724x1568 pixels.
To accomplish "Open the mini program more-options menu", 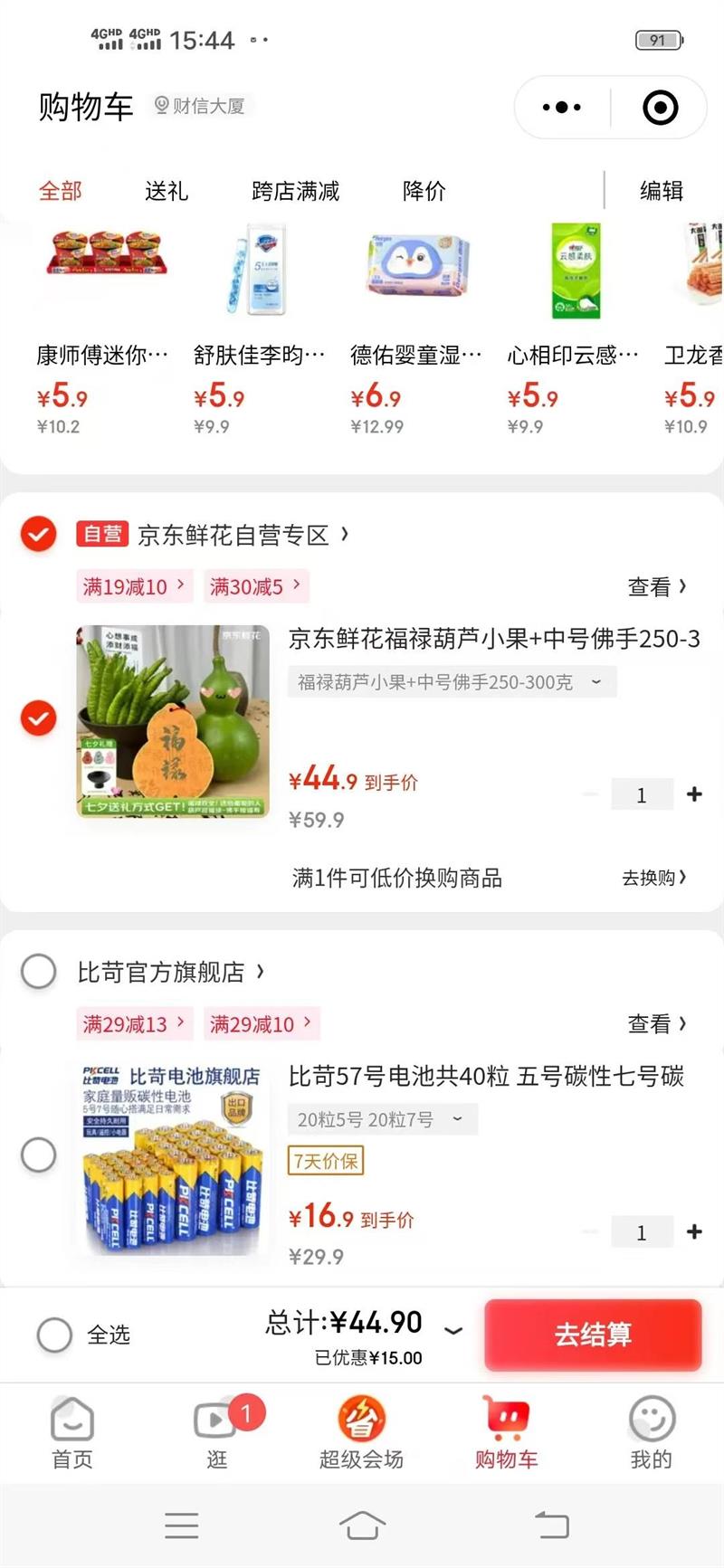I will [x=561, y=108].
